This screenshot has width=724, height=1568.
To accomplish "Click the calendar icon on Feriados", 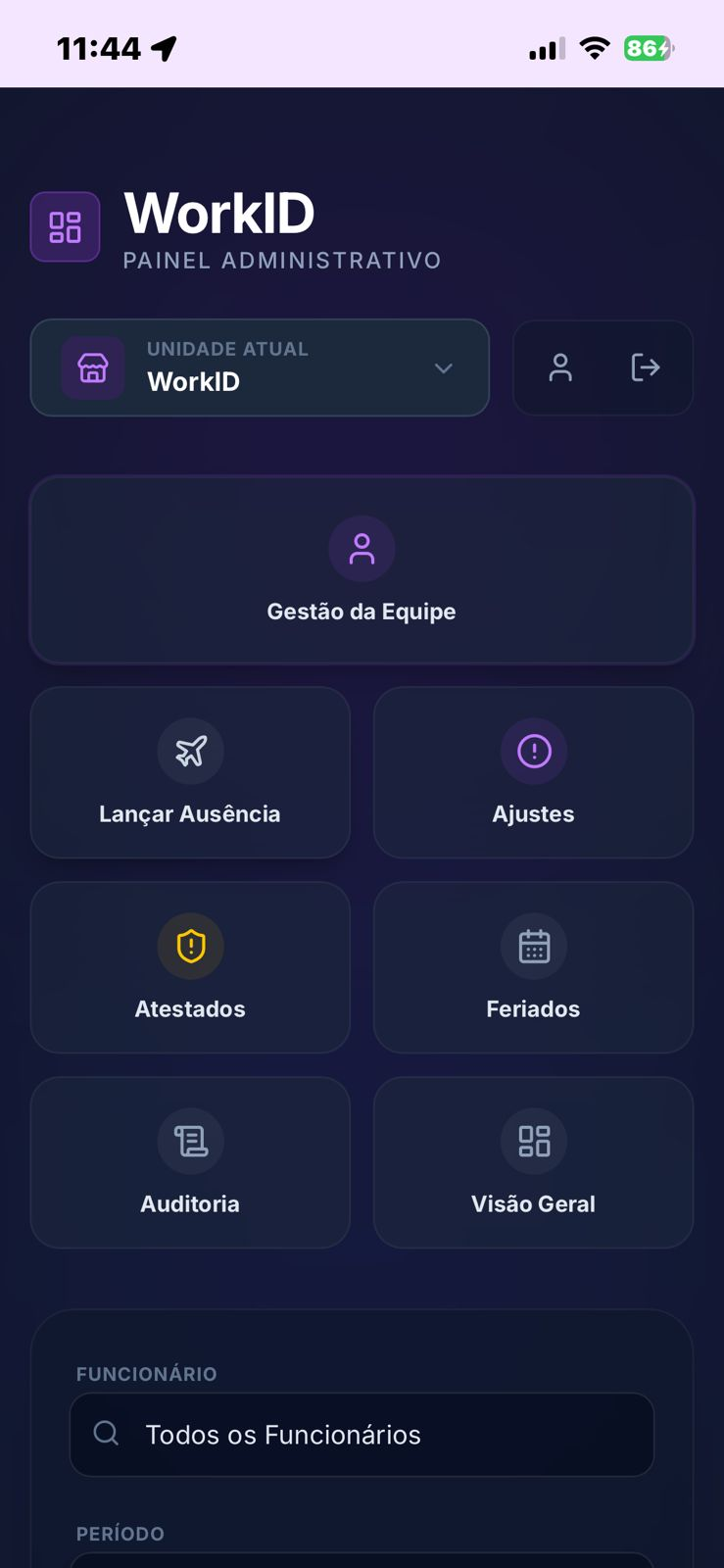I will [533, 946].
